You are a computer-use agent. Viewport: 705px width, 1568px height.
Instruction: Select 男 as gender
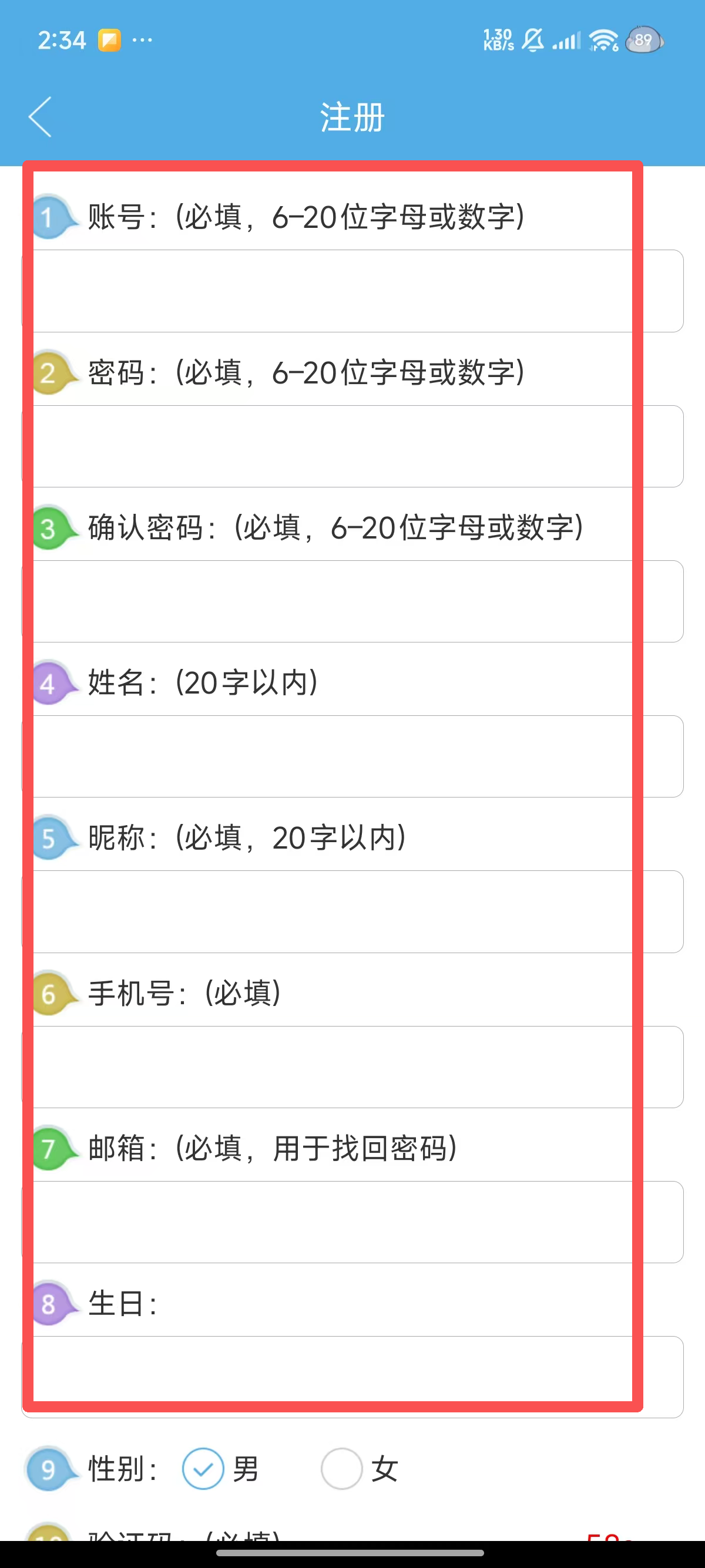point(203,1469)
